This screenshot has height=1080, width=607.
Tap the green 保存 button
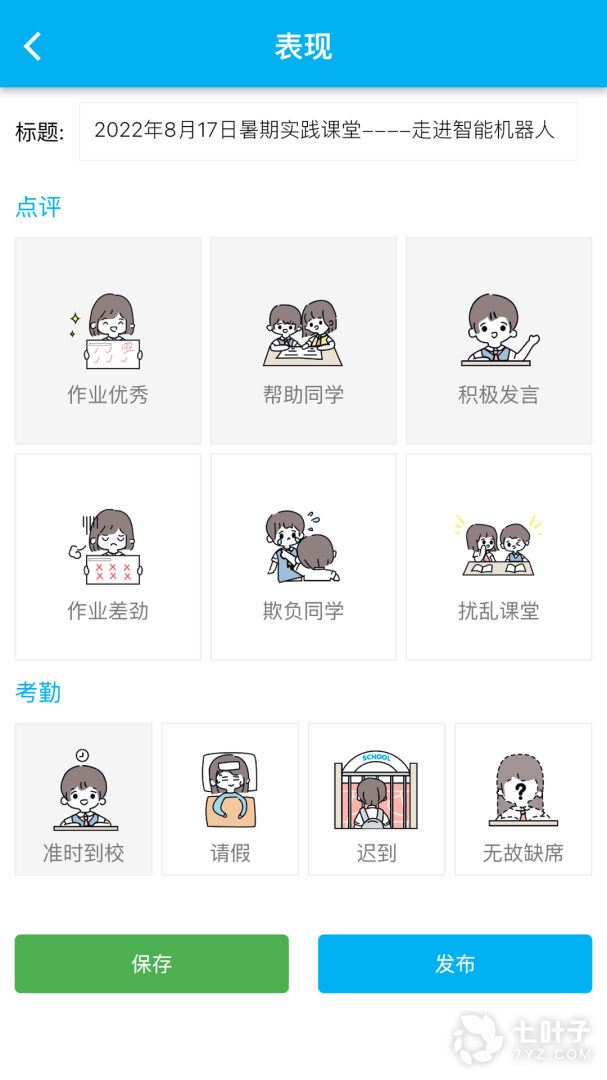[152, 964]
